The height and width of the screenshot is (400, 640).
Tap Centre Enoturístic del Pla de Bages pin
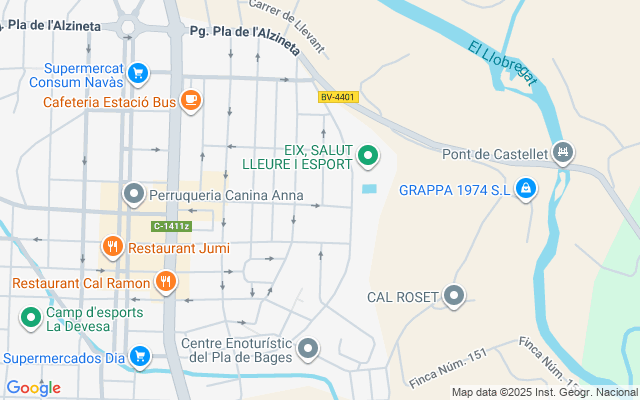tap(309, 349)
